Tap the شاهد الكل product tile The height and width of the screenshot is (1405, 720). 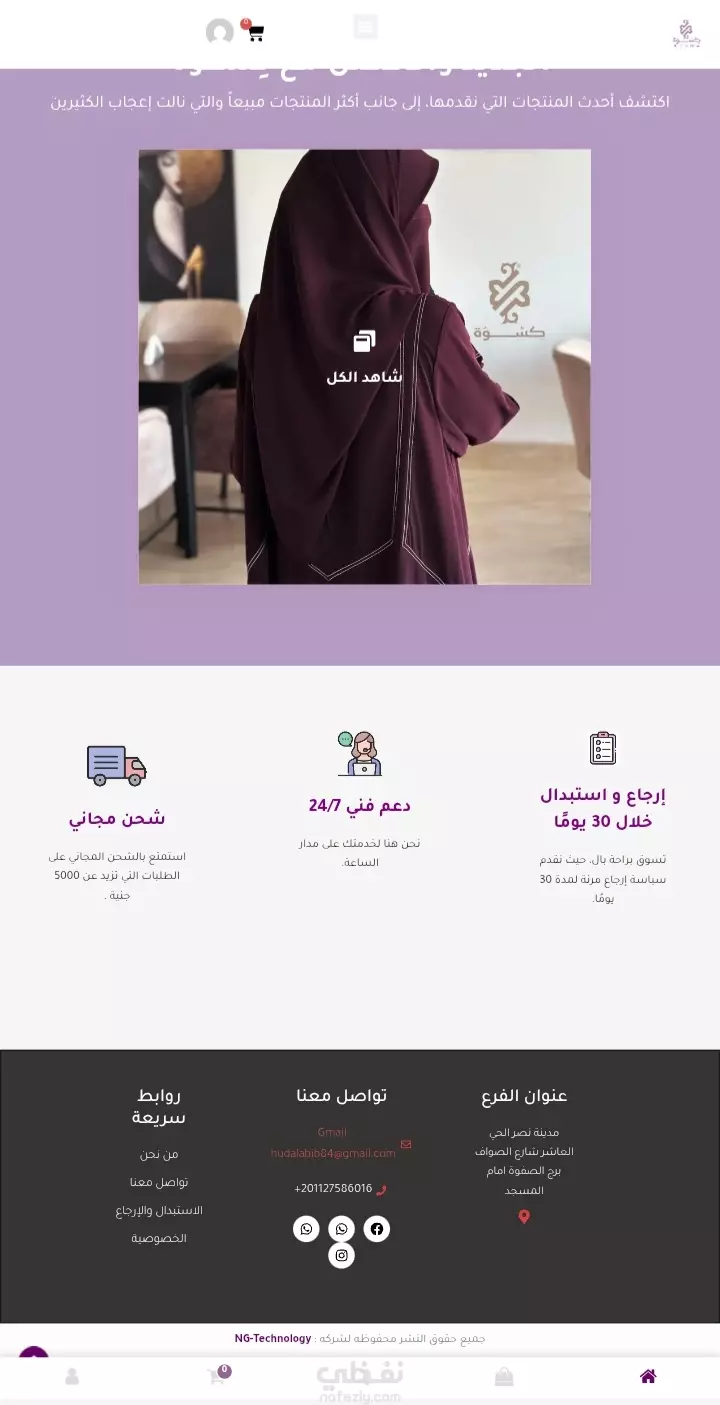pos(364,367)
